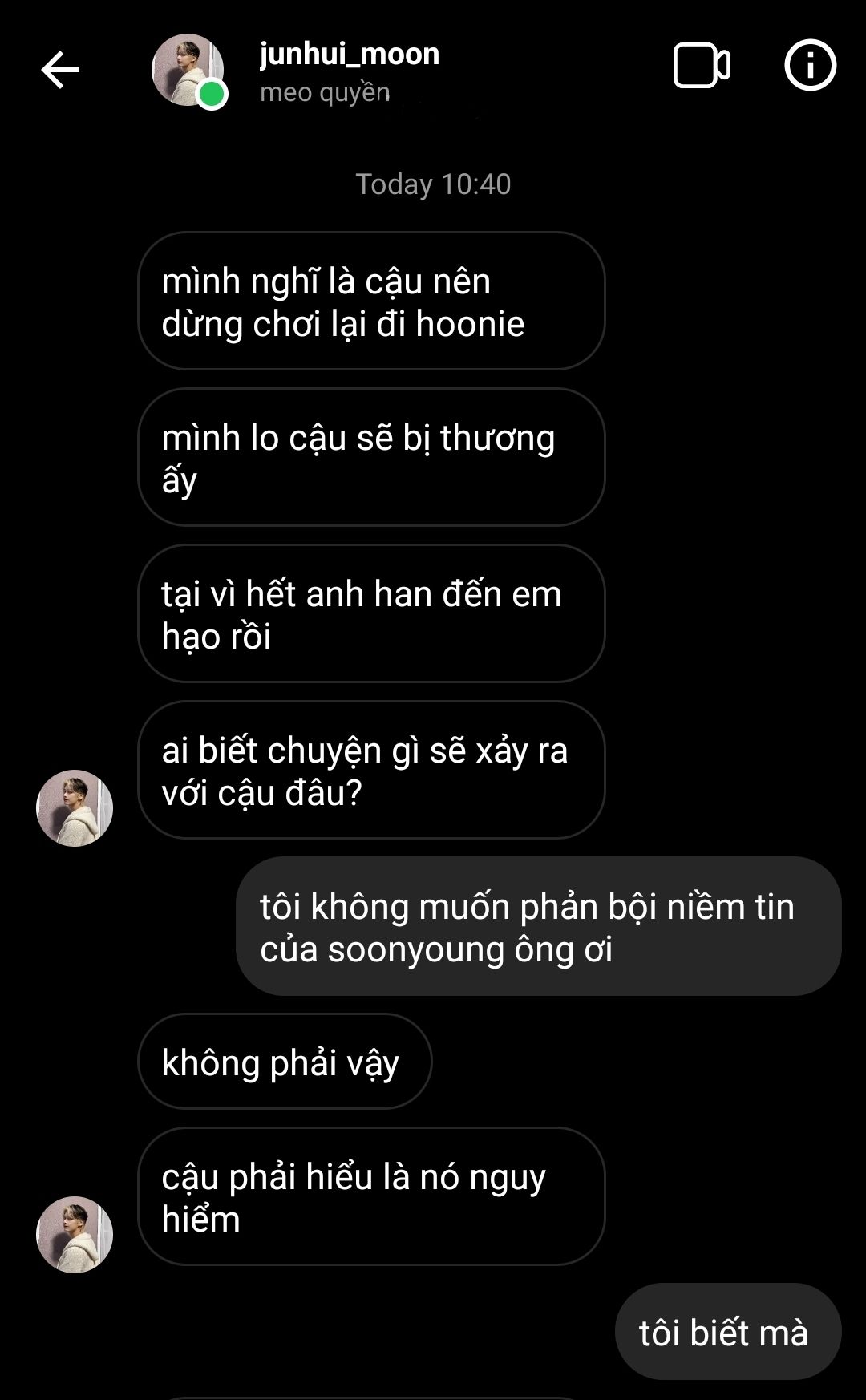The image size is (866, 1400).
Task: Open conversation info details
Action: pyautogui.click(x=810, y=66)
